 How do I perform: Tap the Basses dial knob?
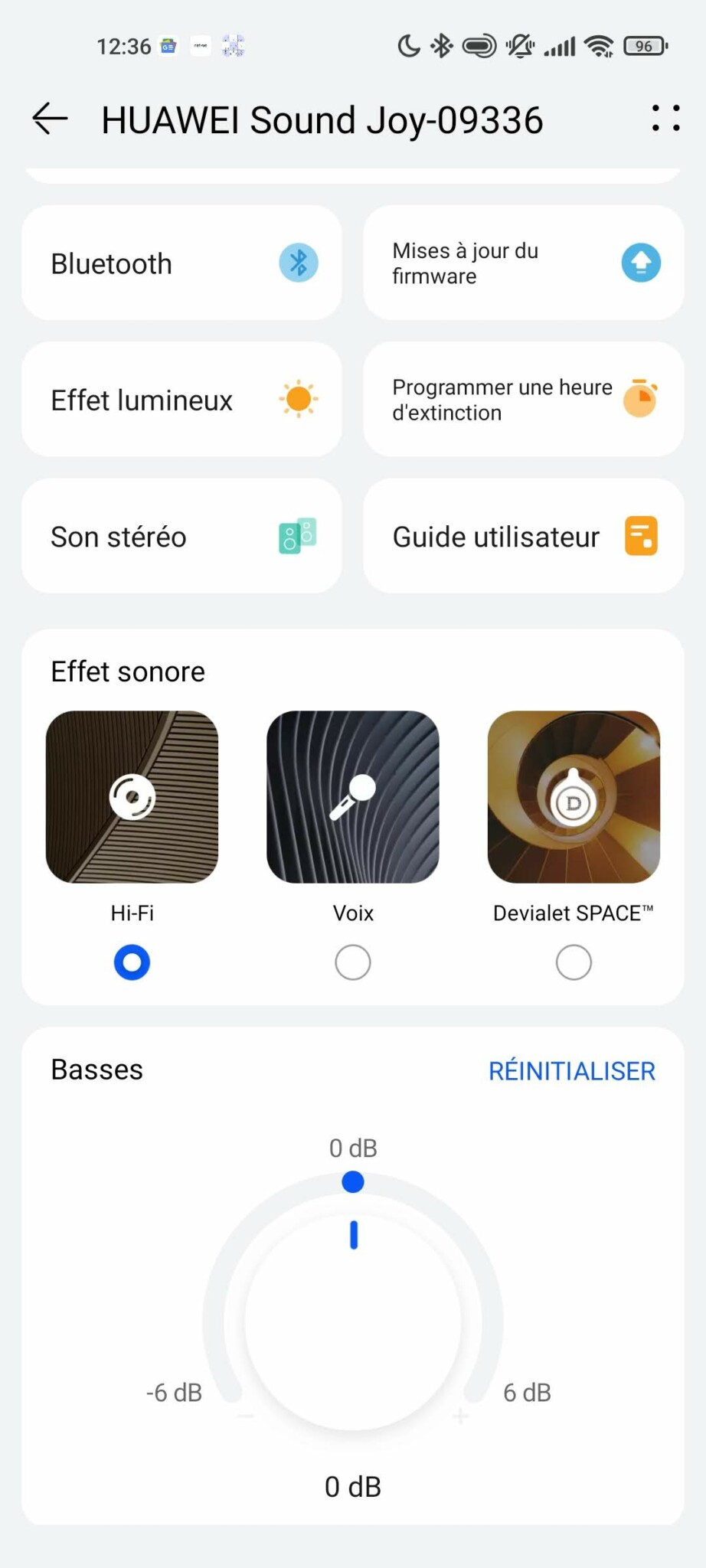coord(353,1321)
